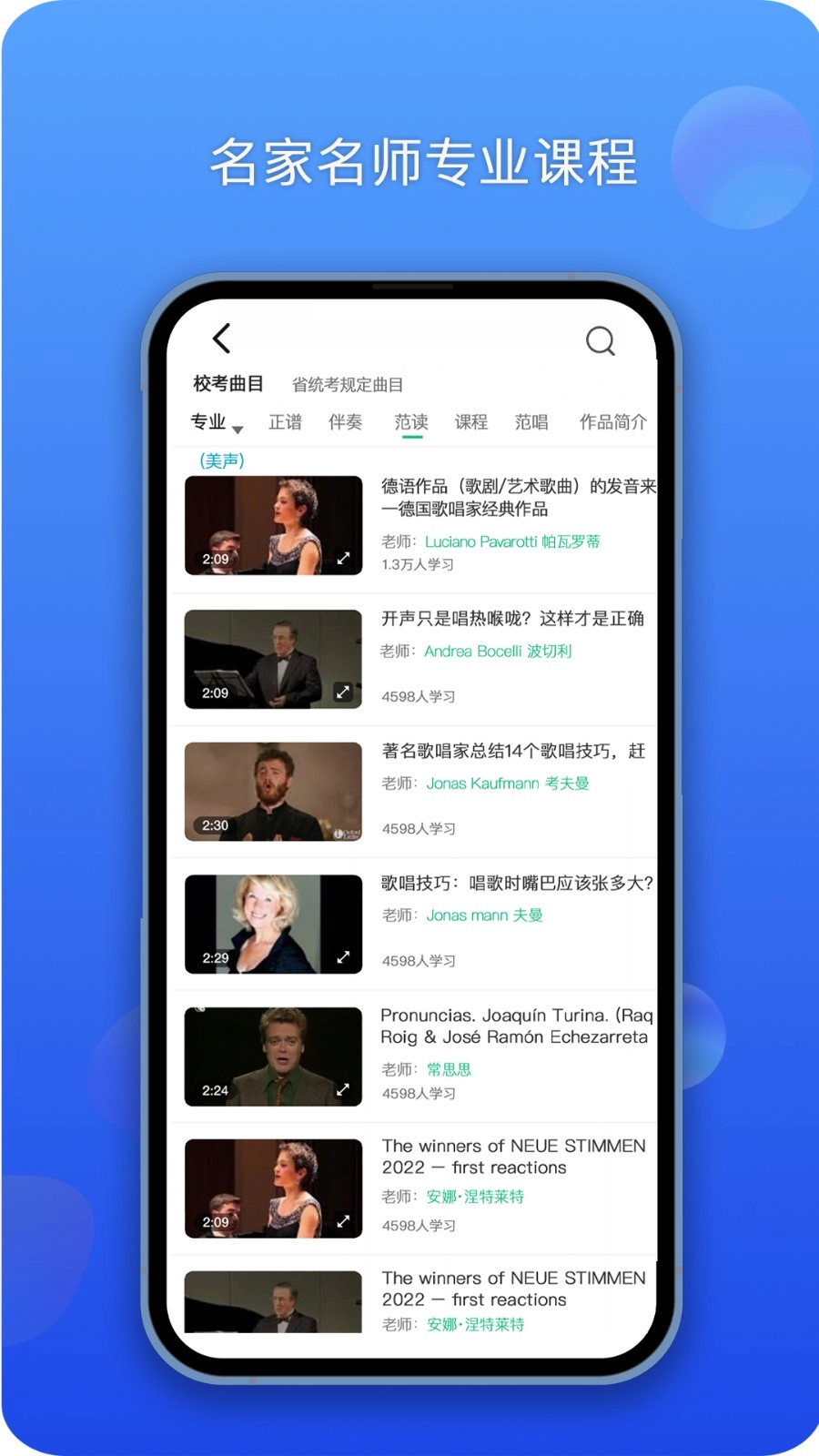Image resolution: width=819 pixels, height=1456 pixels.
Task: Click the 常思思 teacher link
Action: tap(450, 1069)
